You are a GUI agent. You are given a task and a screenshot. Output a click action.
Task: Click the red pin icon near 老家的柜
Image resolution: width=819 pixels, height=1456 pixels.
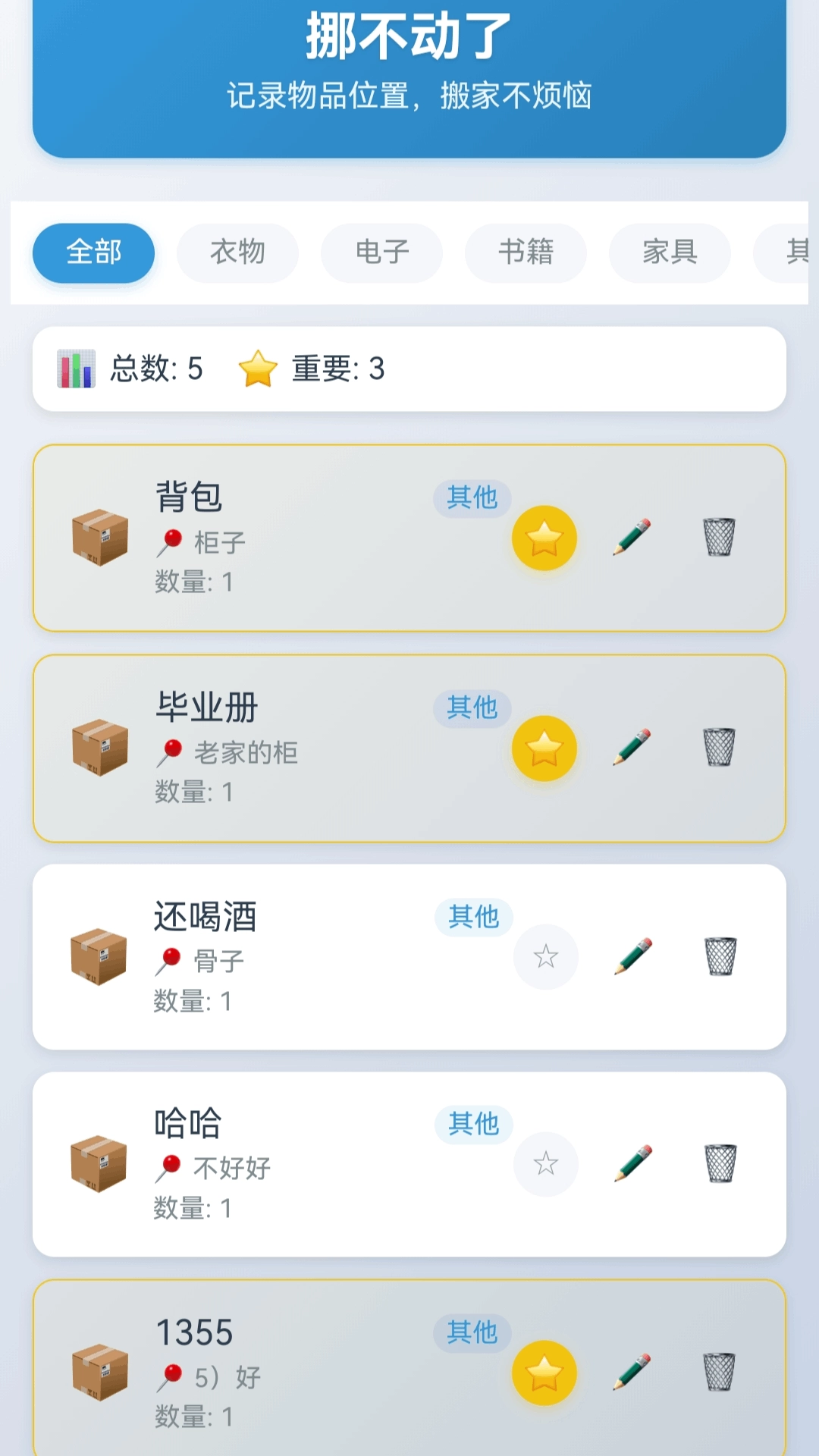coord(168,751)
